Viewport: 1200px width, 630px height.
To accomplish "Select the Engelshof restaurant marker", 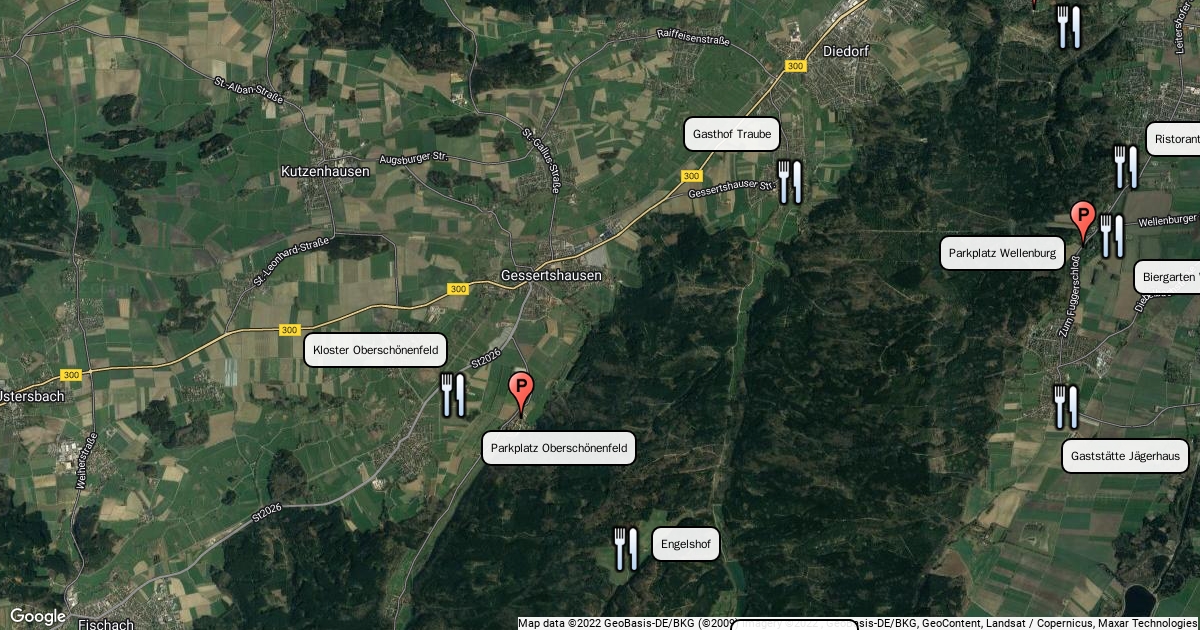I will (x=625, y=549).
